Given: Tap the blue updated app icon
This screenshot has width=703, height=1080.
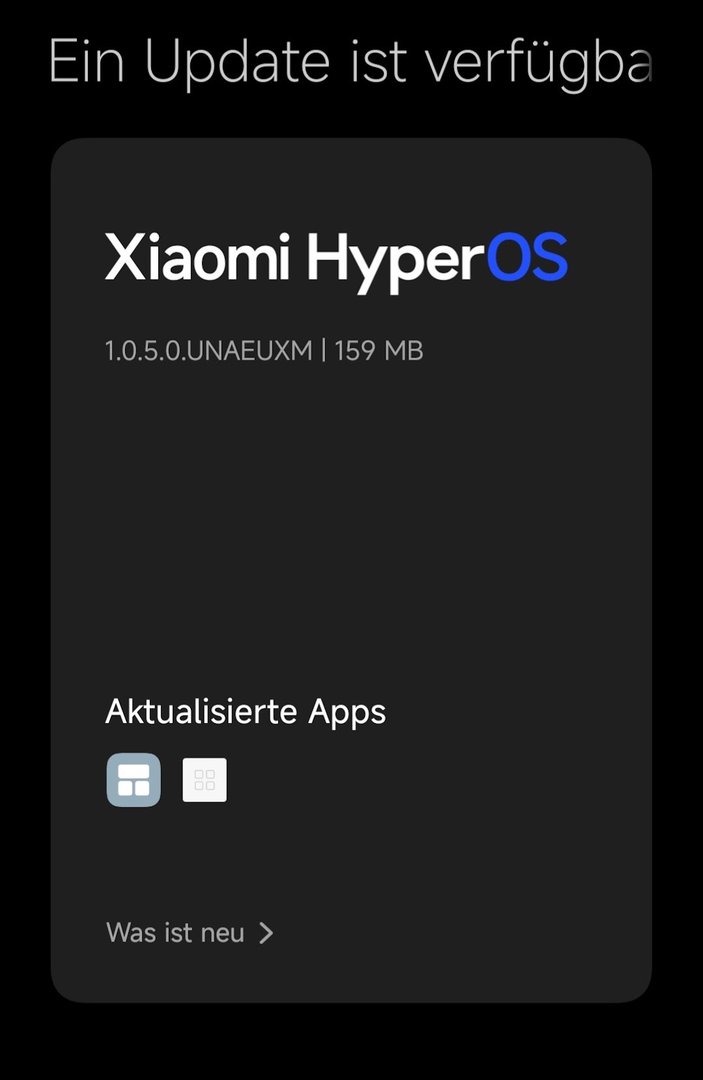Looking at the screenshot, I should [x=133, y=780].
